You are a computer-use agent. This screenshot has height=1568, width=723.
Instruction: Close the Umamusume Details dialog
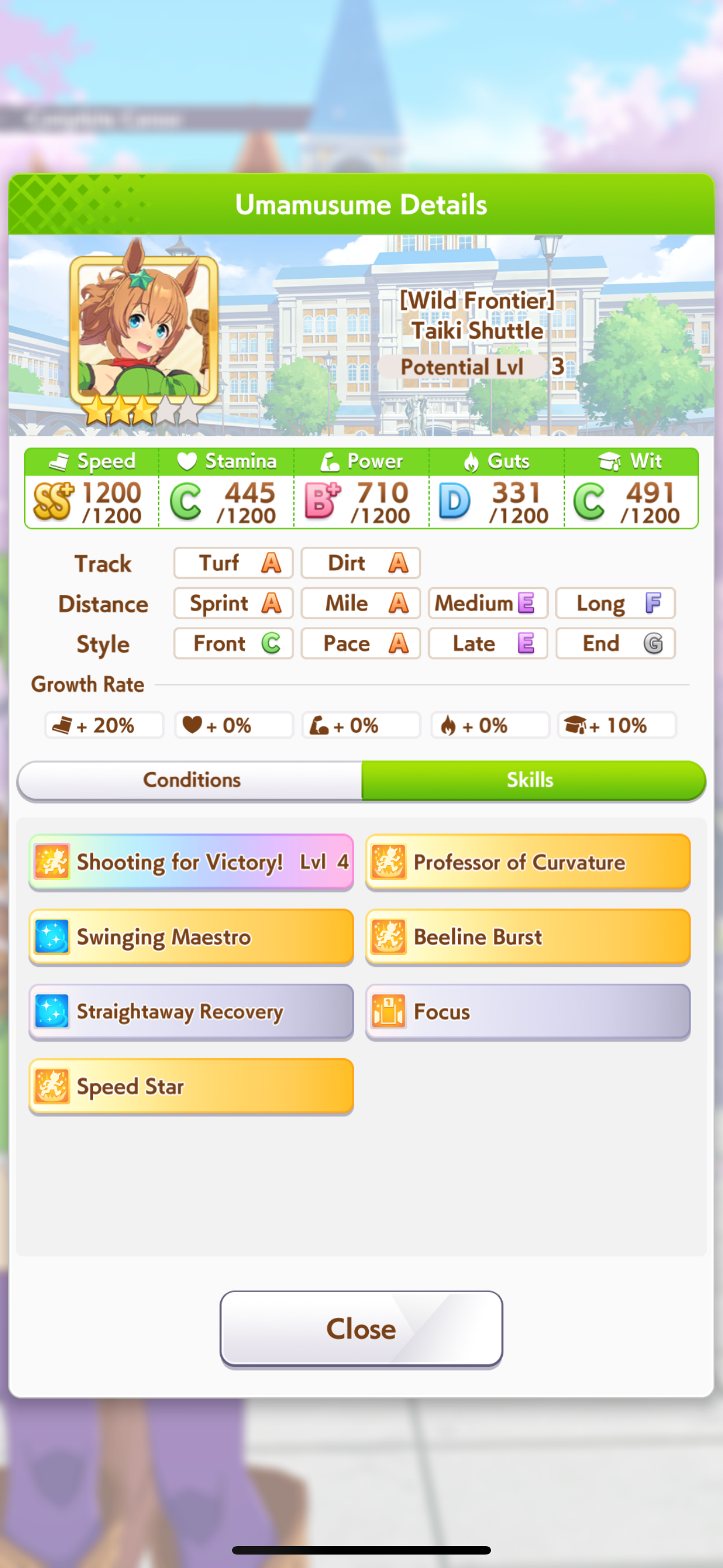[361, 1329]
